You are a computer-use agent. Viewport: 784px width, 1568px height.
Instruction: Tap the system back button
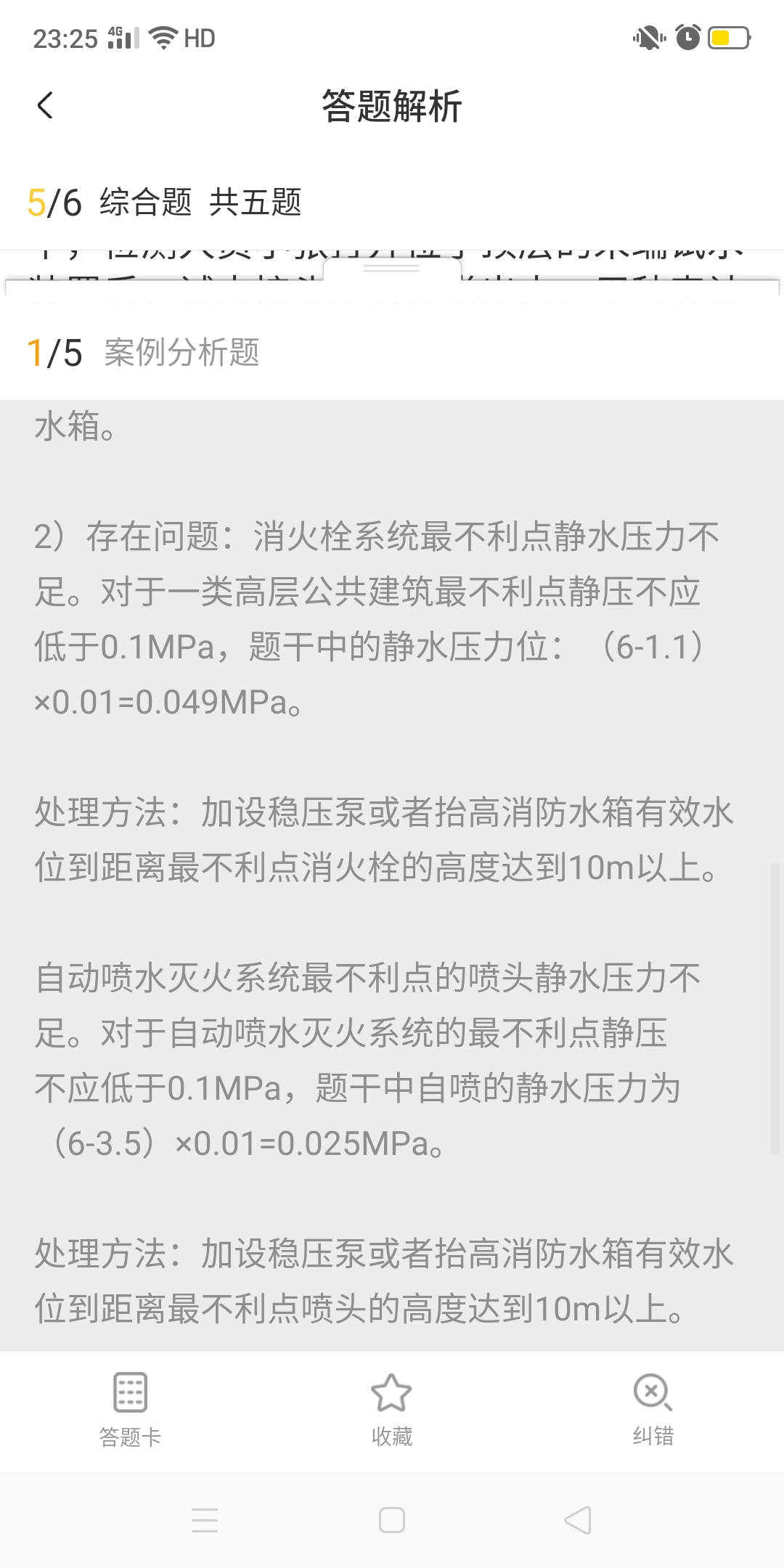click(x=578, y=1520)
